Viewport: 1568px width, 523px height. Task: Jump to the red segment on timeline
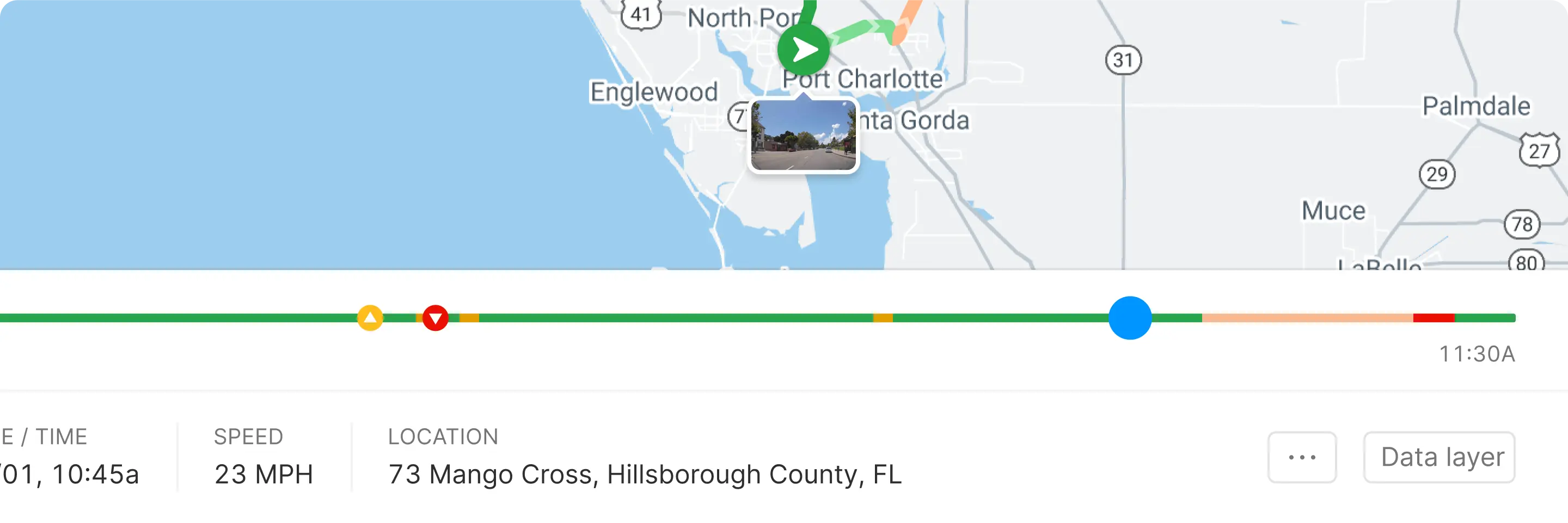[1434, 318]
